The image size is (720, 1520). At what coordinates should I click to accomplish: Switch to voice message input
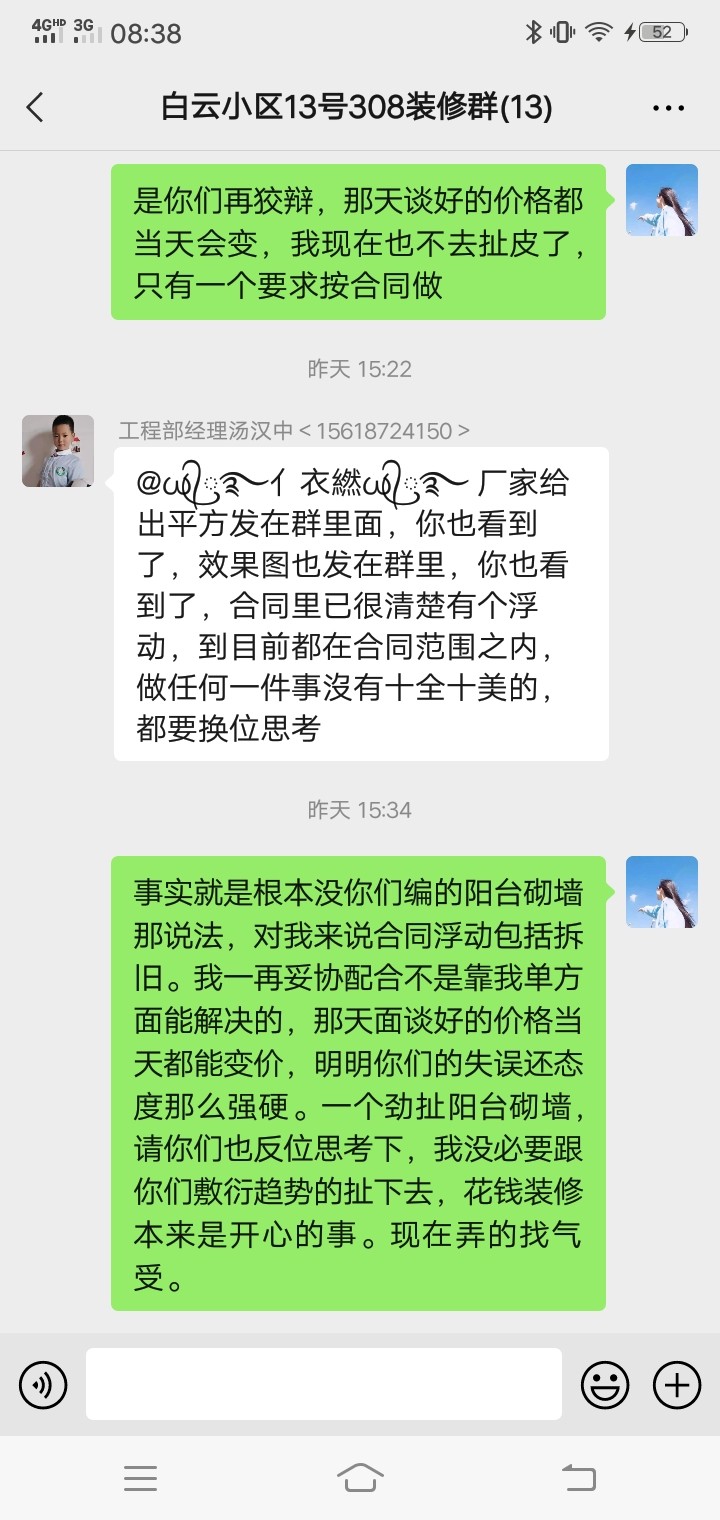pos(43,1385)
